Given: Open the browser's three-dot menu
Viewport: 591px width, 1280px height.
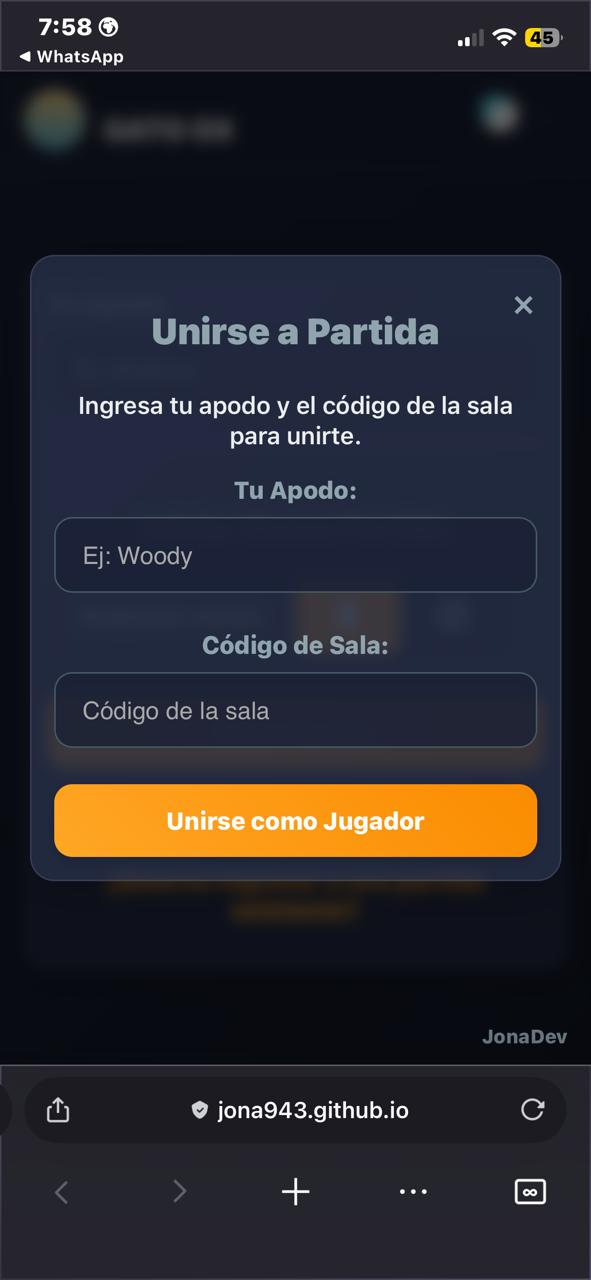Looking at the screenshot, I should point(413,1191).
